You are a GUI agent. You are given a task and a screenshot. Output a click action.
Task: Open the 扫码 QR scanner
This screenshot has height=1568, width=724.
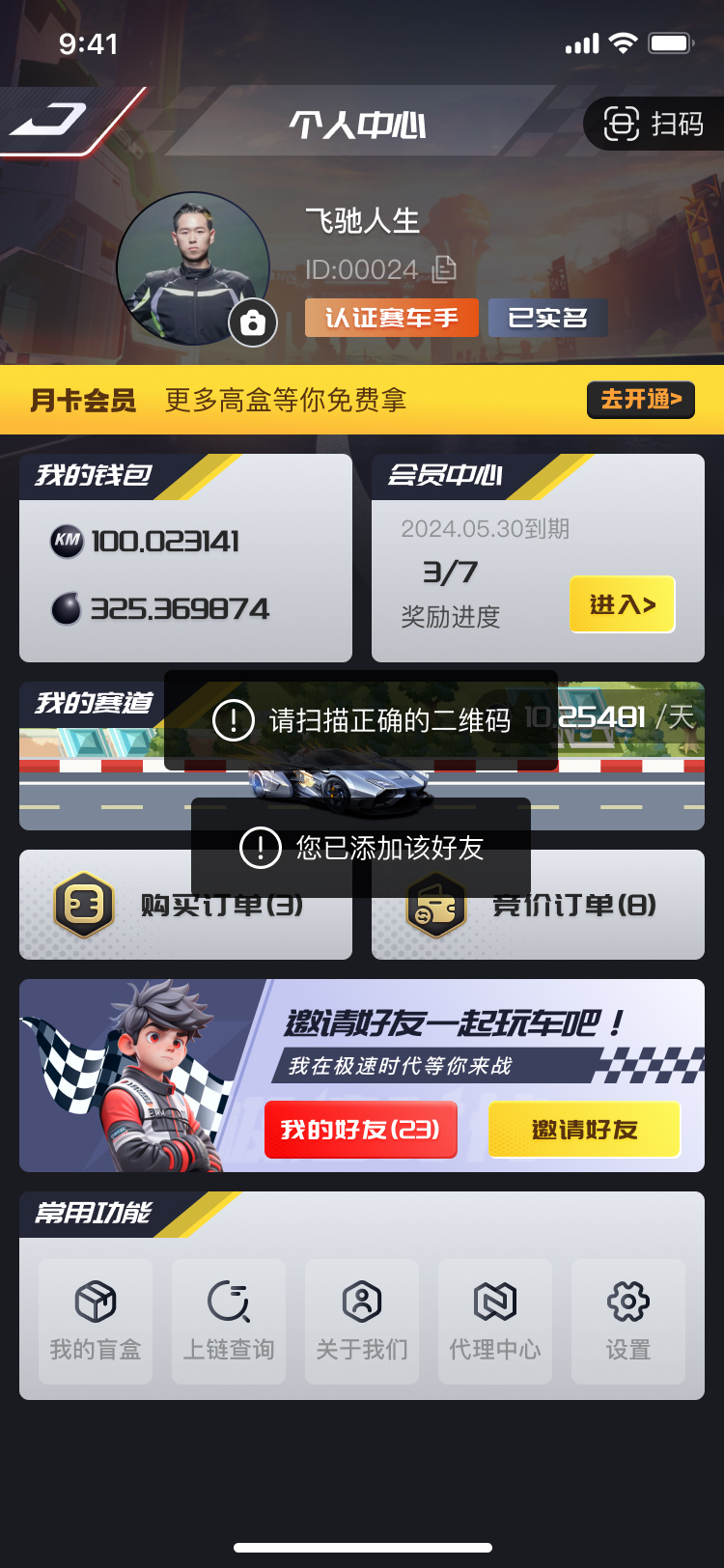tap(654, 124)
